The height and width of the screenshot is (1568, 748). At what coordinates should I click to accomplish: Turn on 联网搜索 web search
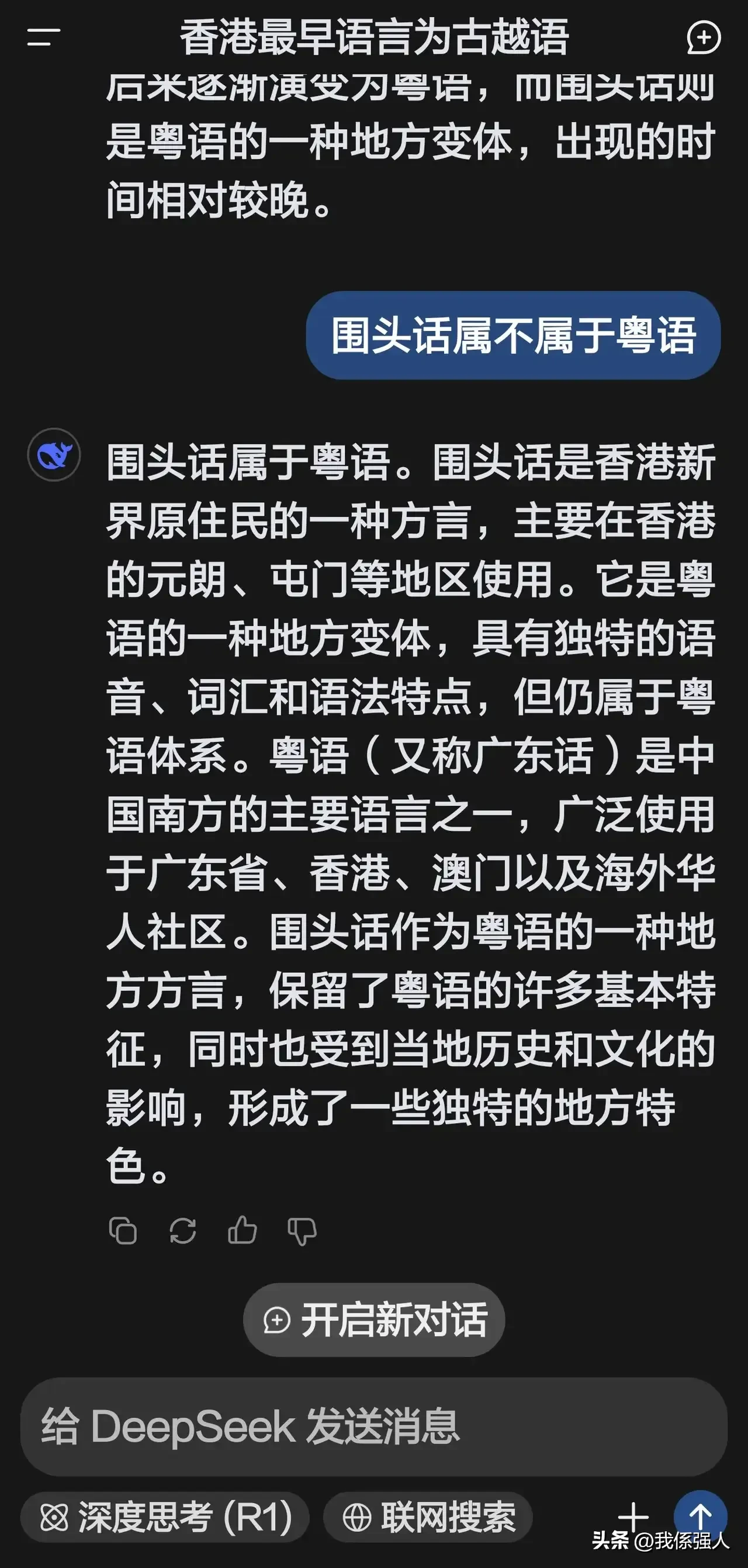(428, 1517)
